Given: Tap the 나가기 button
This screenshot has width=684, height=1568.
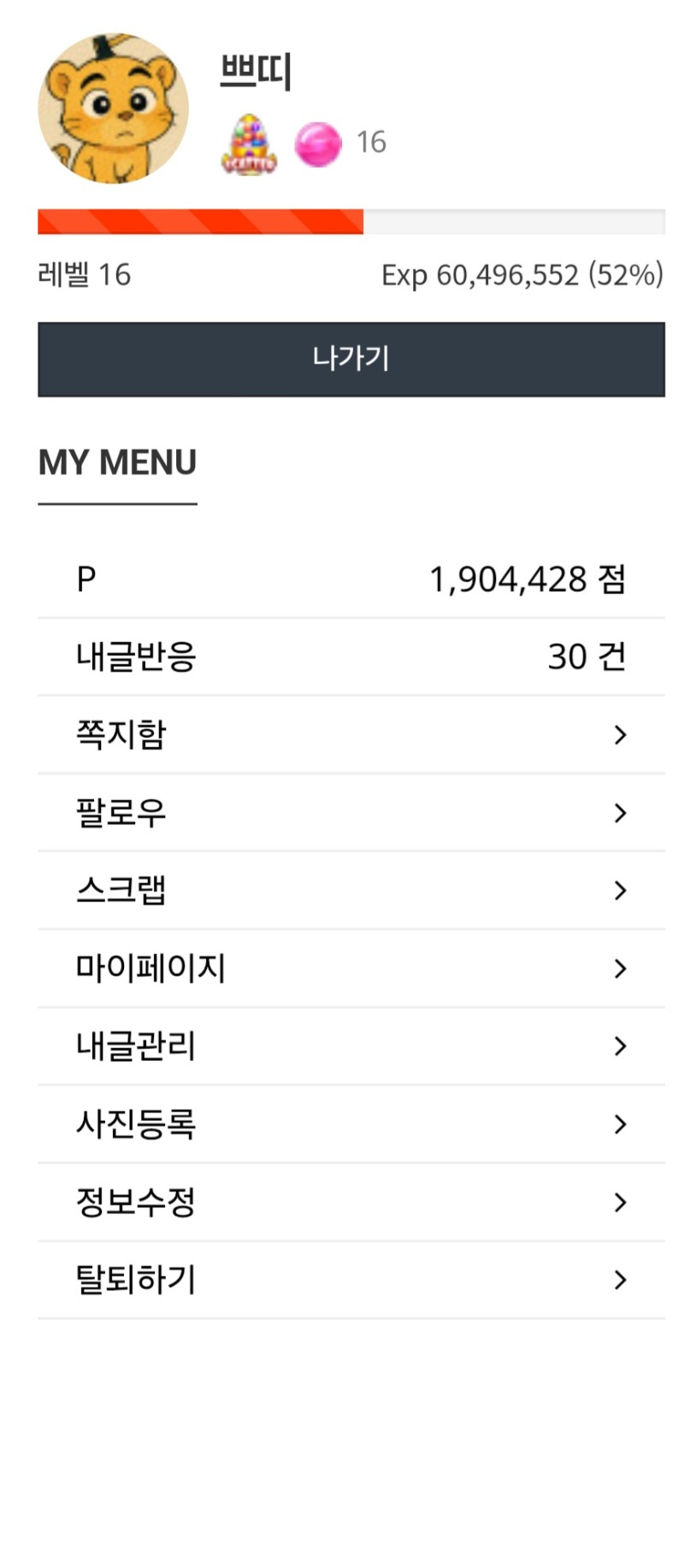Looking at the screenshot, I should tap(351, 359).
